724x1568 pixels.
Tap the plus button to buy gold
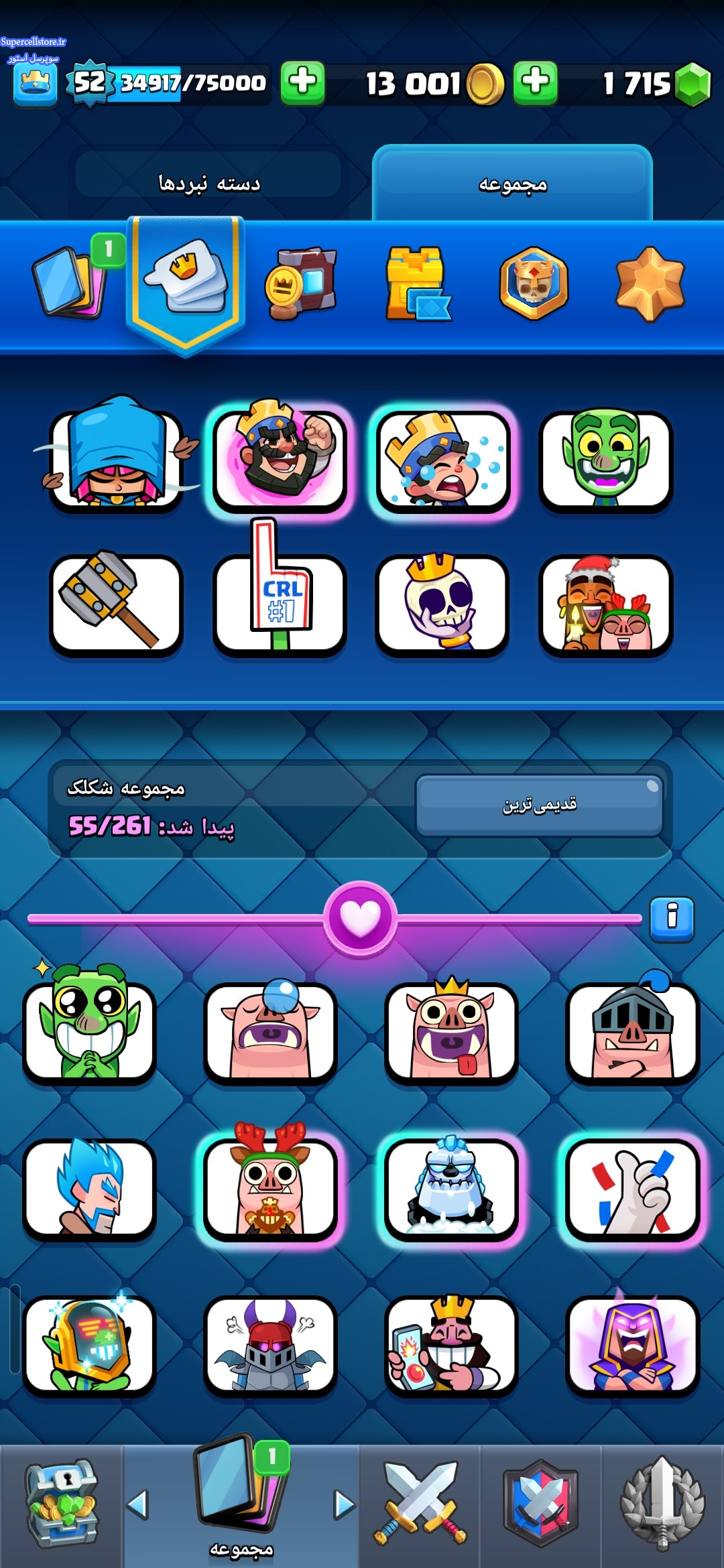tap(302, 82)
